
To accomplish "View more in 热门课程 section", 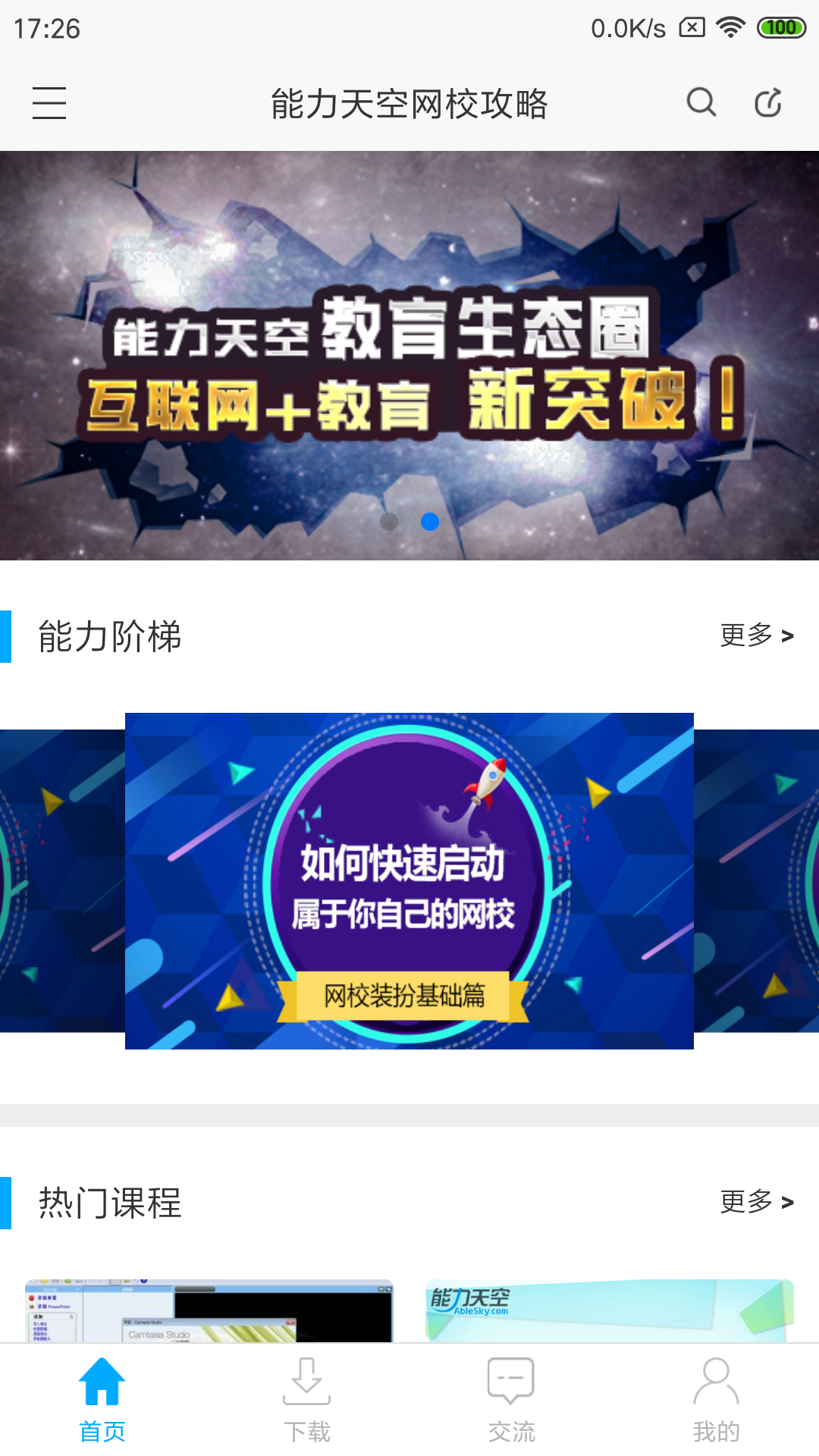I will [x=757, y=1202].
